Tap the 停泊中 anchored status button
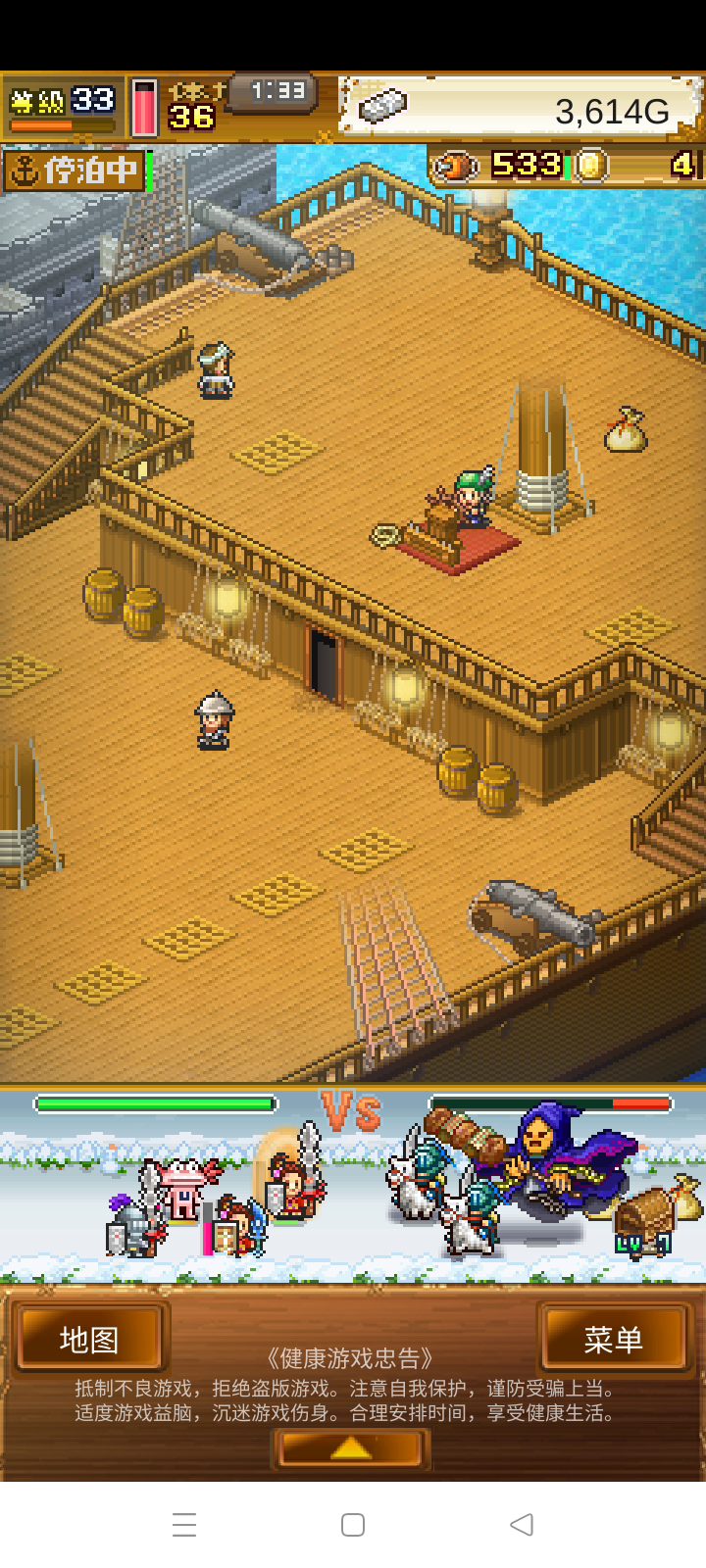The image size is (706, 1568). [x=75, y=171]
